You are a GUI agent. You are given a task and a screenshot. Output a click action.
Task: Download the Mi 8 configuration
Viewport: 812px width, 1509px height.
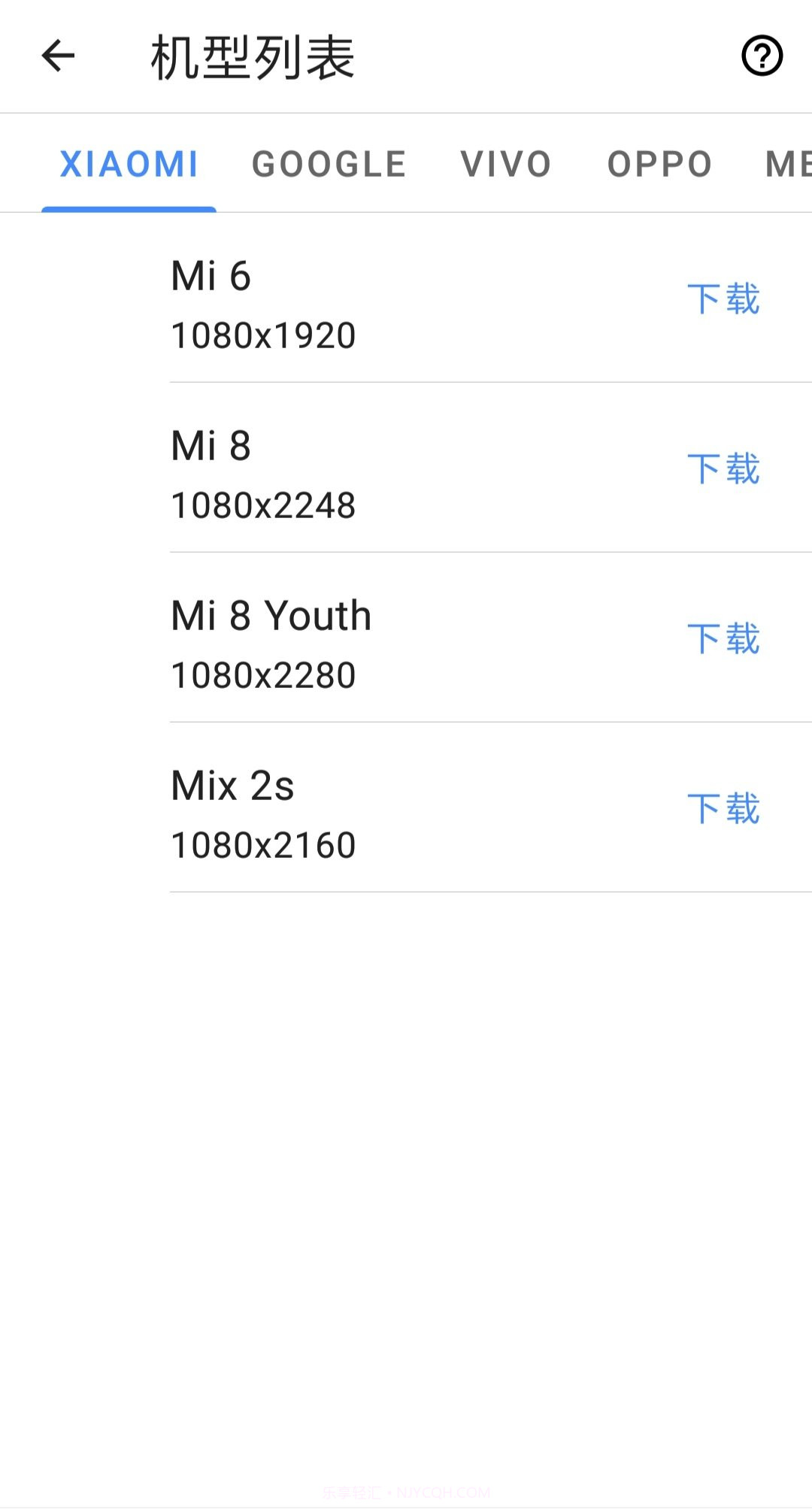click(x=725, y=469)
